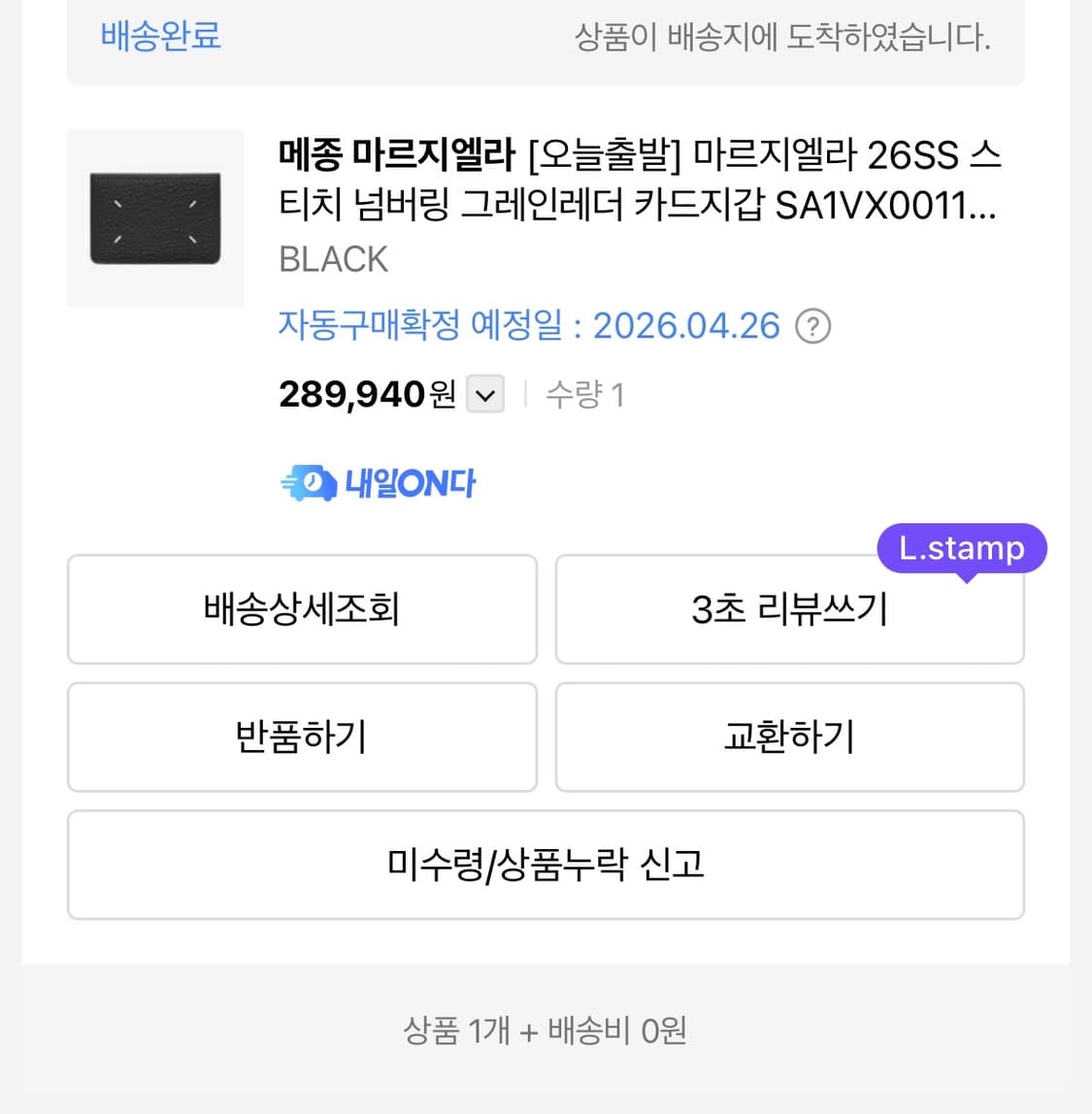Click the 배송완료 delivery status link

(160, 36)
